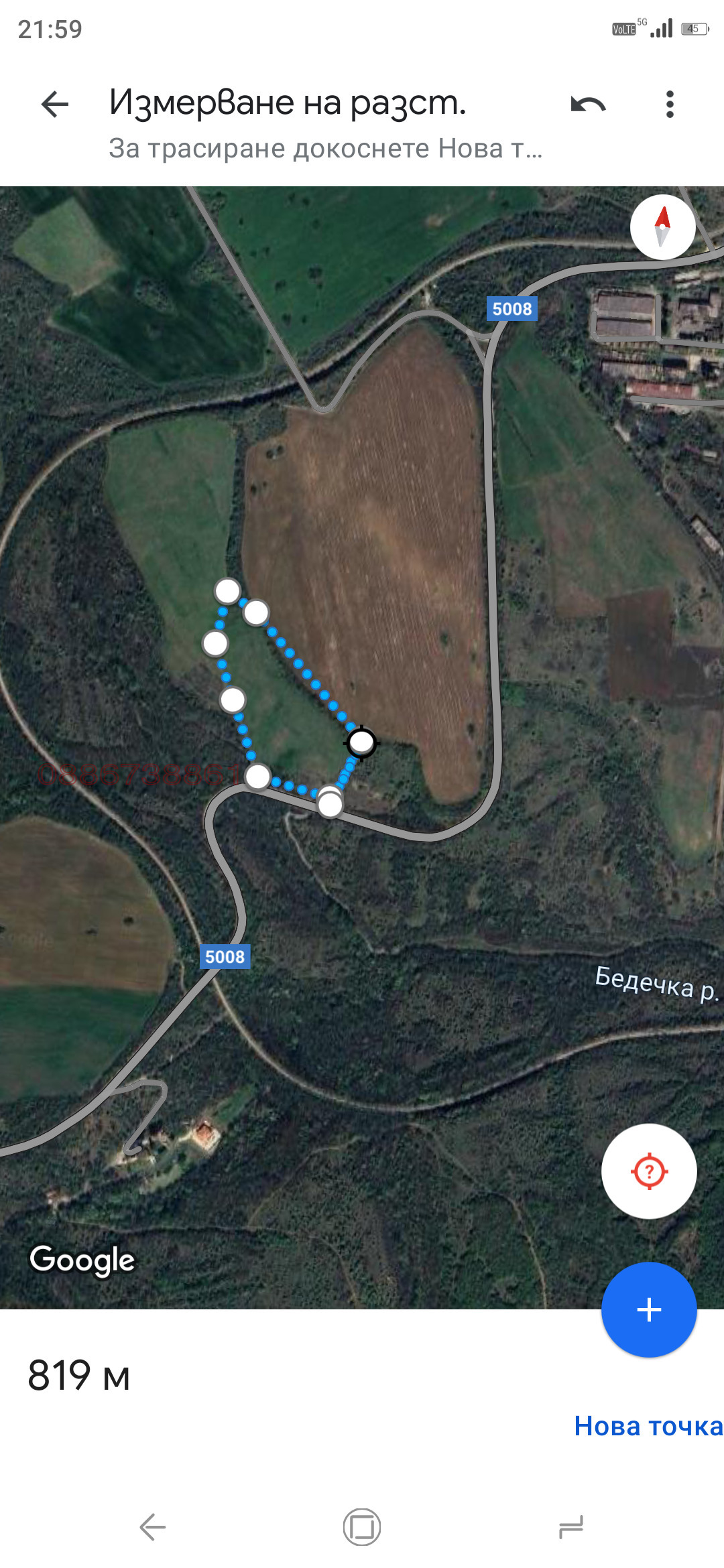Go to the home screen via system button
724x1568 pixels.
pos(362,1528)
